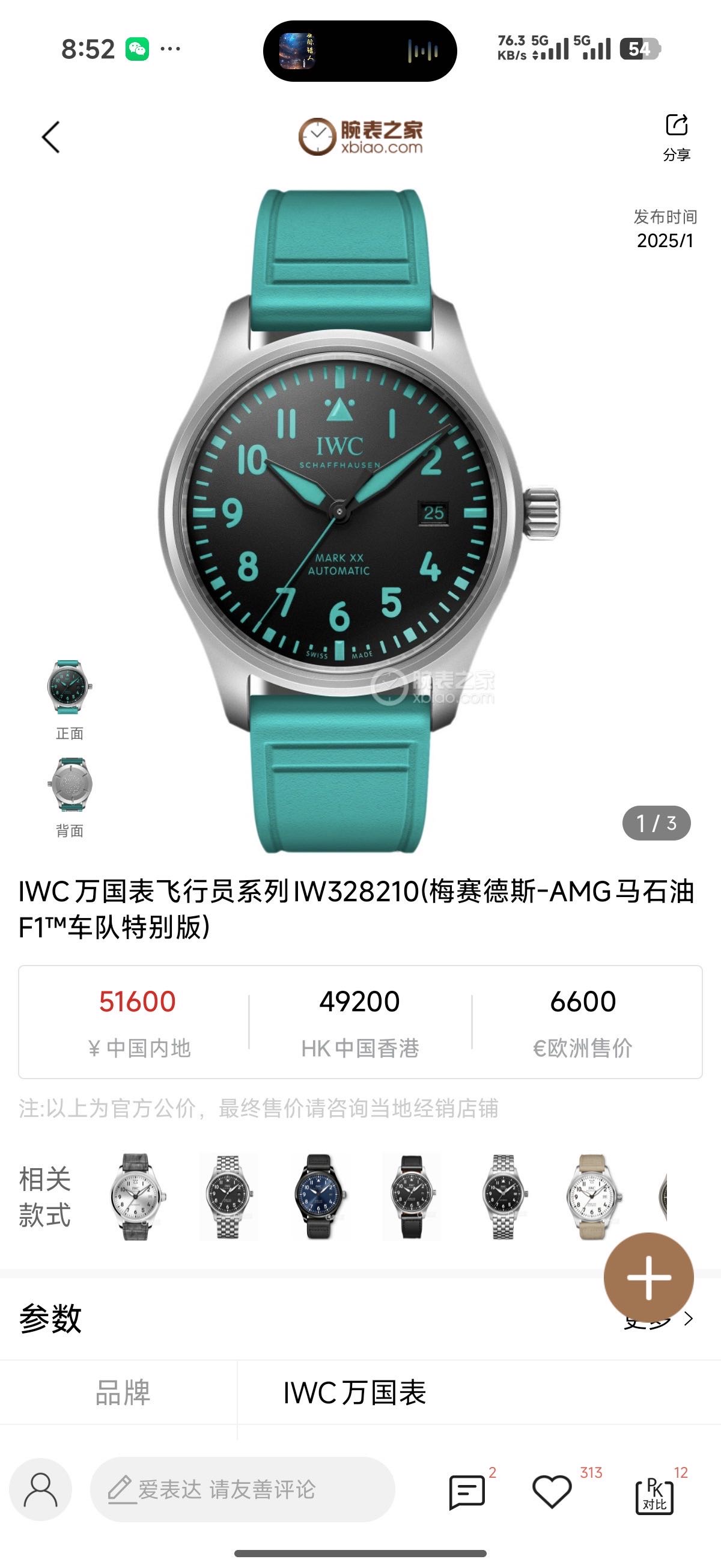Like this watch with the heart icon
Viewport: 721px width, 1568px height.
coord(552,1491)
